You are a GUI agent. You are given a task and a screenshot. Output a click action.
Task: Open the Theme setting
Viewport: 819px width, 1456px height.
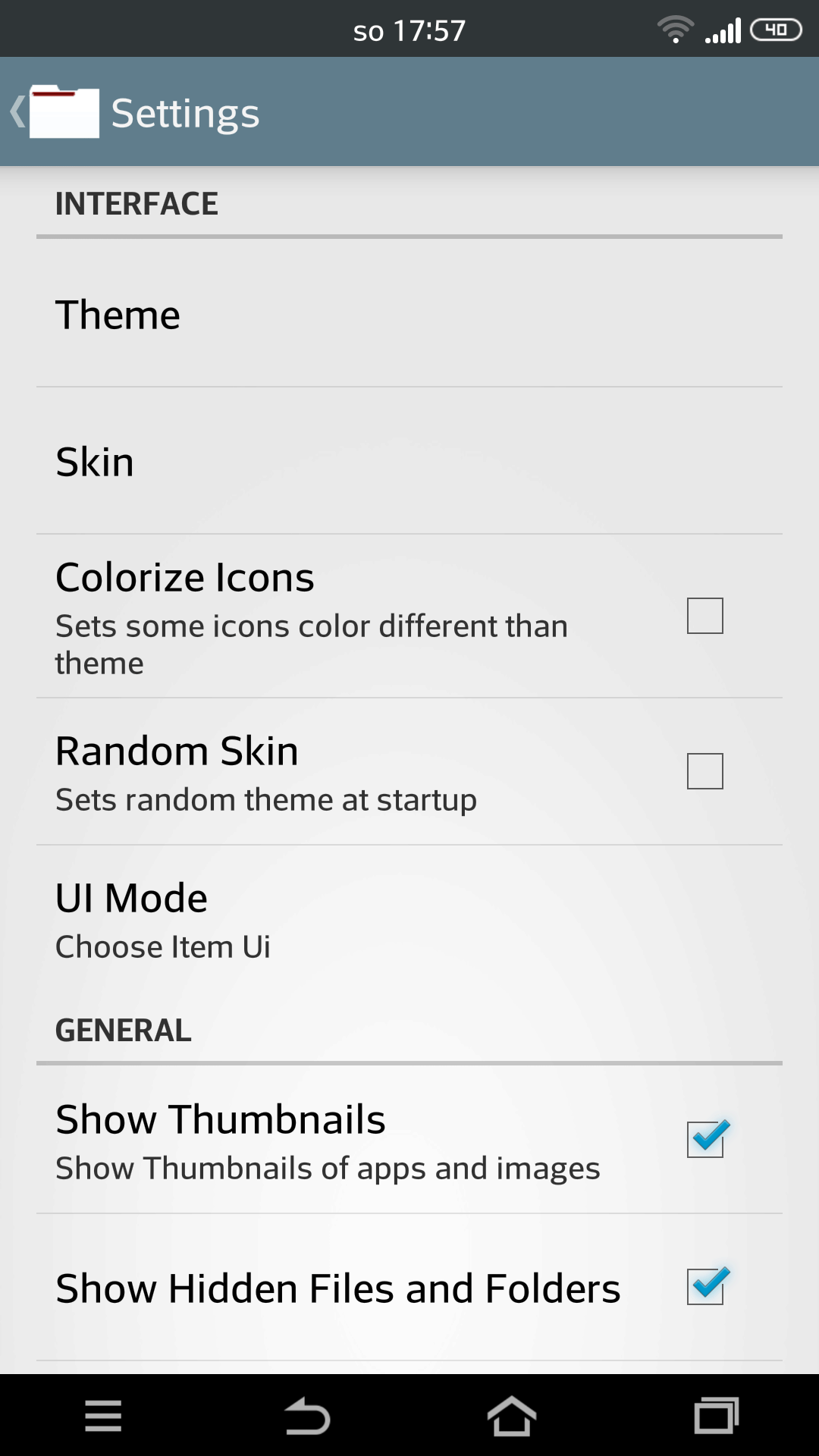point(409,314)
